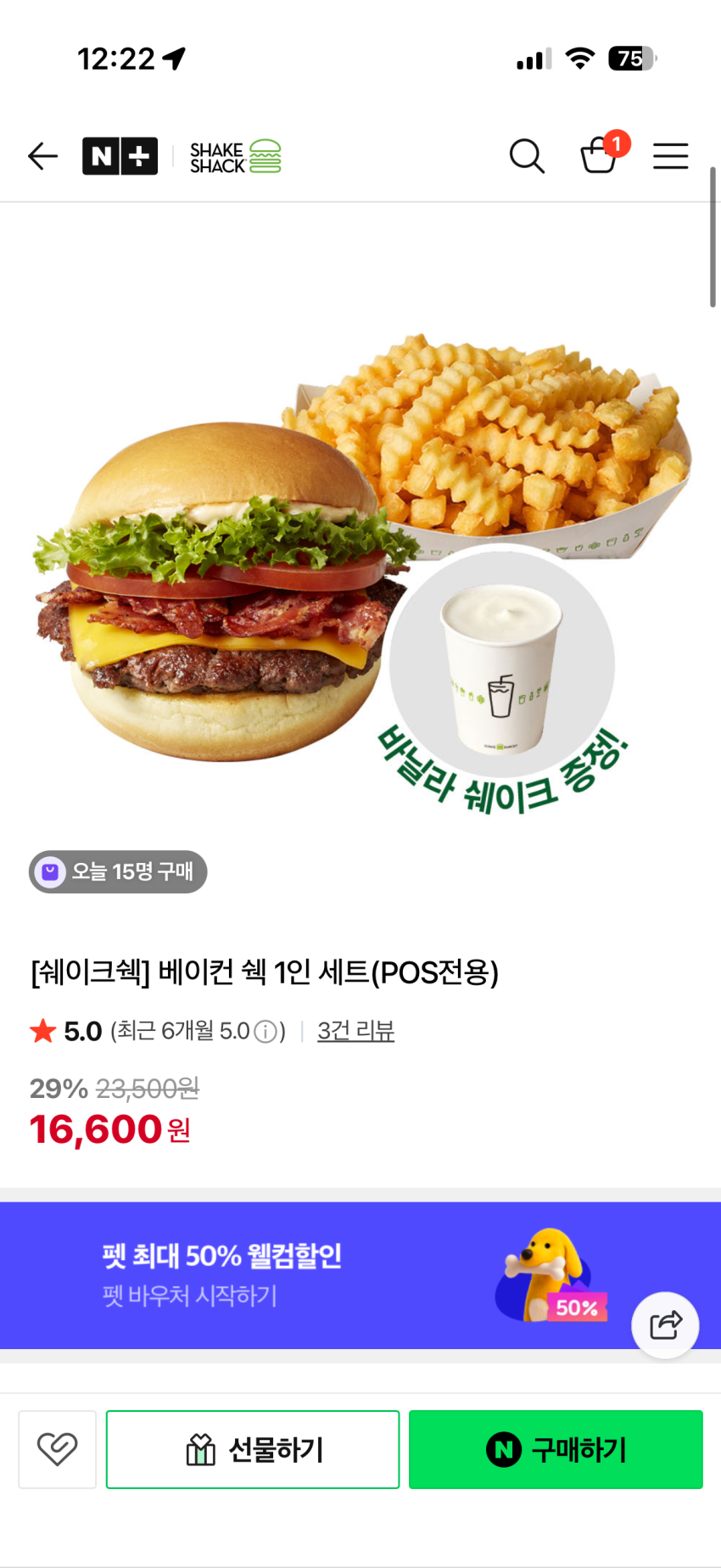Open the hamburger menu

tap(670, 156)
